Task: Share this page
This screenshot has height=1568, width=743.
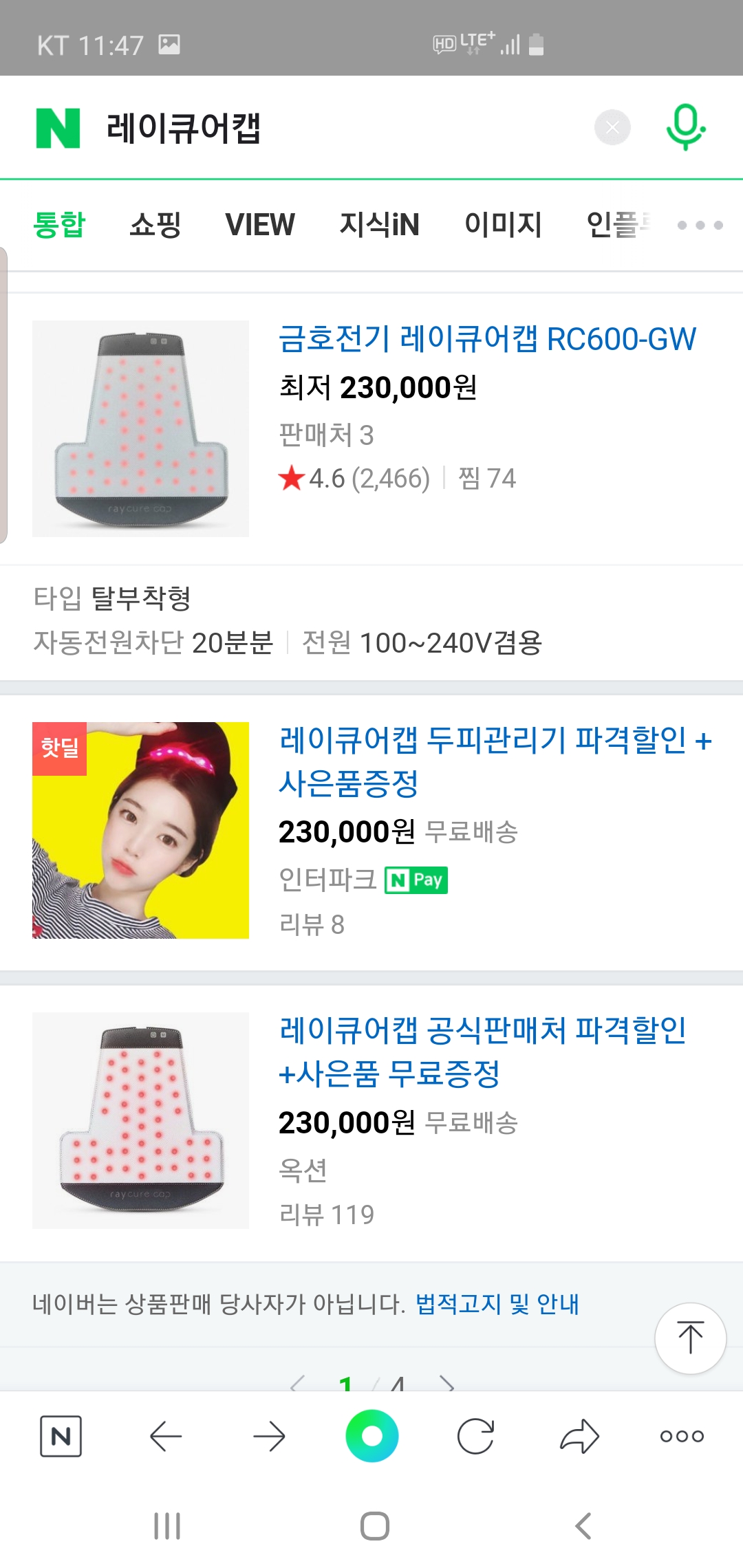Action: [579, 1436]
